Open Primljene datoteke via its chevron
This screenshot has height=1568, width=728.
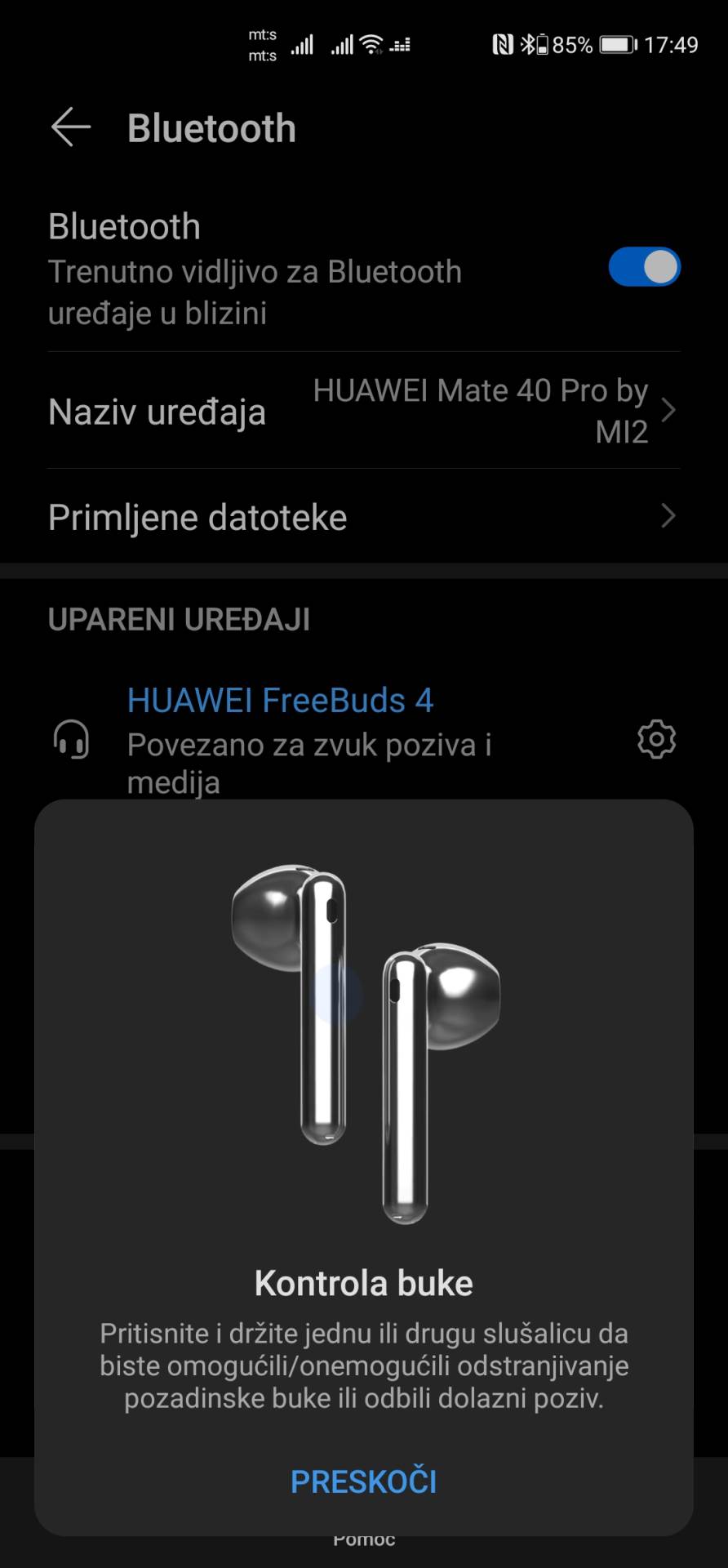coord(669,516)
